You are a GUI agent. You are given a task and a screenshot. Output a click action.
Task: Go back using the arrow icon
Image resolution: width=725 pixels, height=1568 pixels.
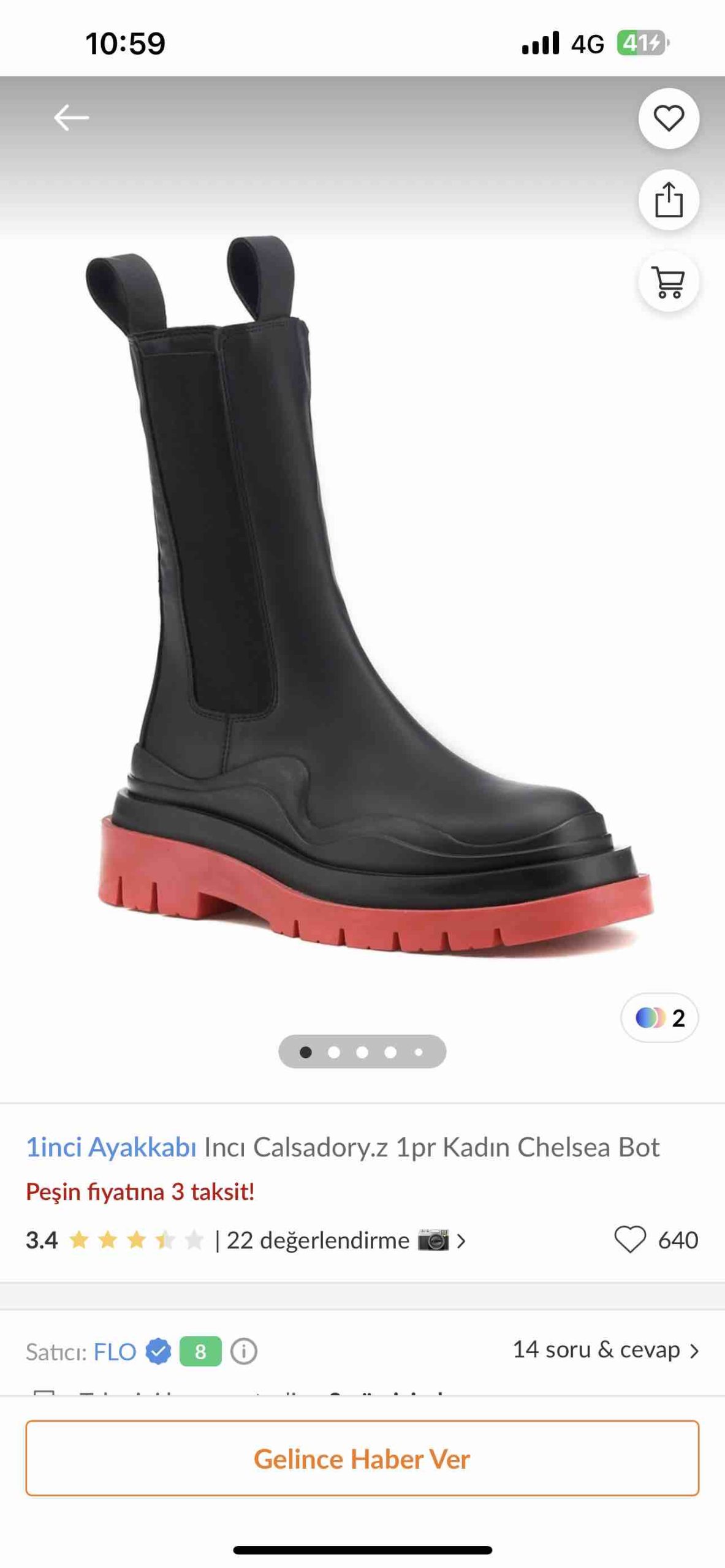point(71,118)
